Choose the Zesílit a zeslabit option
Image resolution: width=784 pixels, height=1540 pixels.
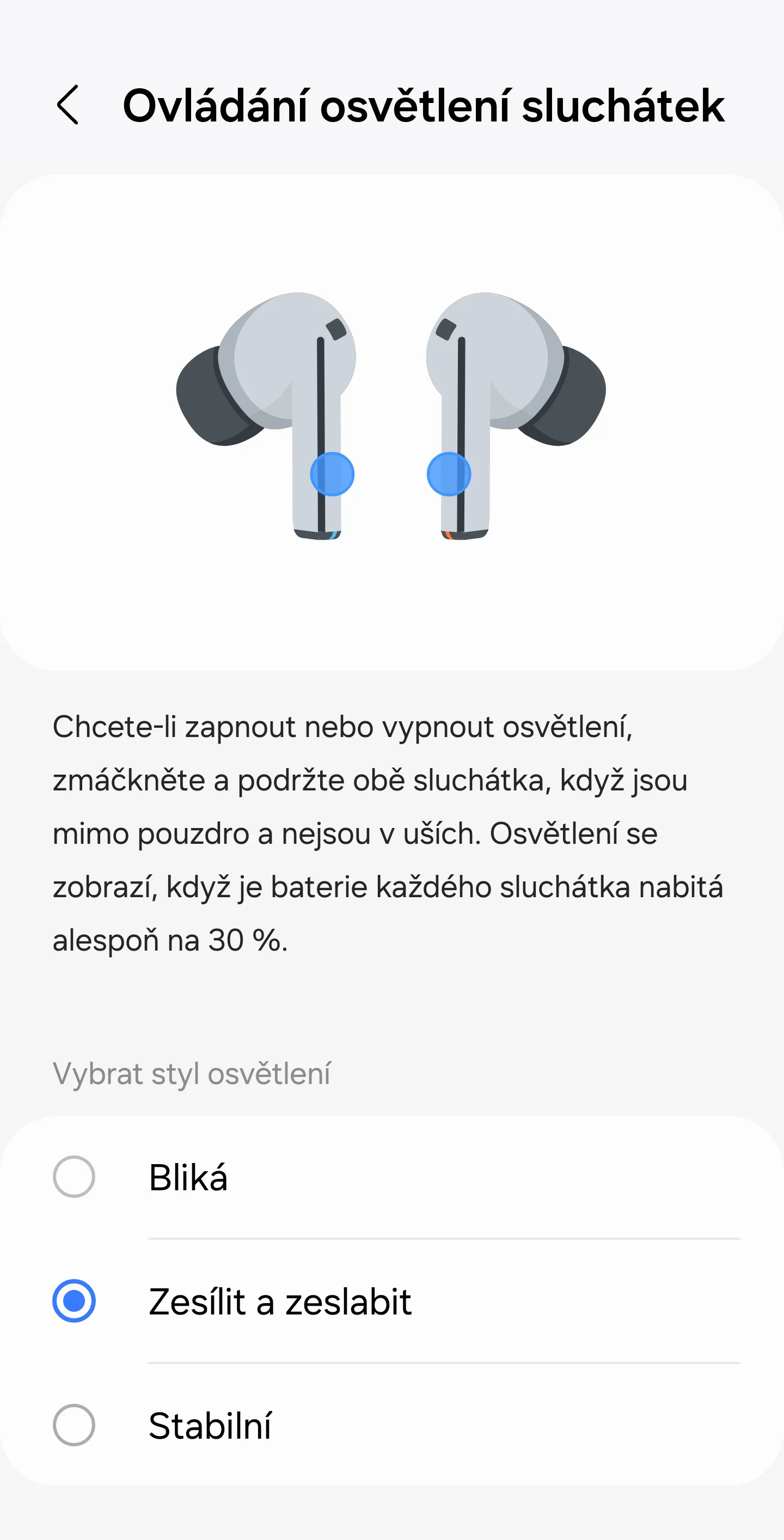coord(392,1301)
